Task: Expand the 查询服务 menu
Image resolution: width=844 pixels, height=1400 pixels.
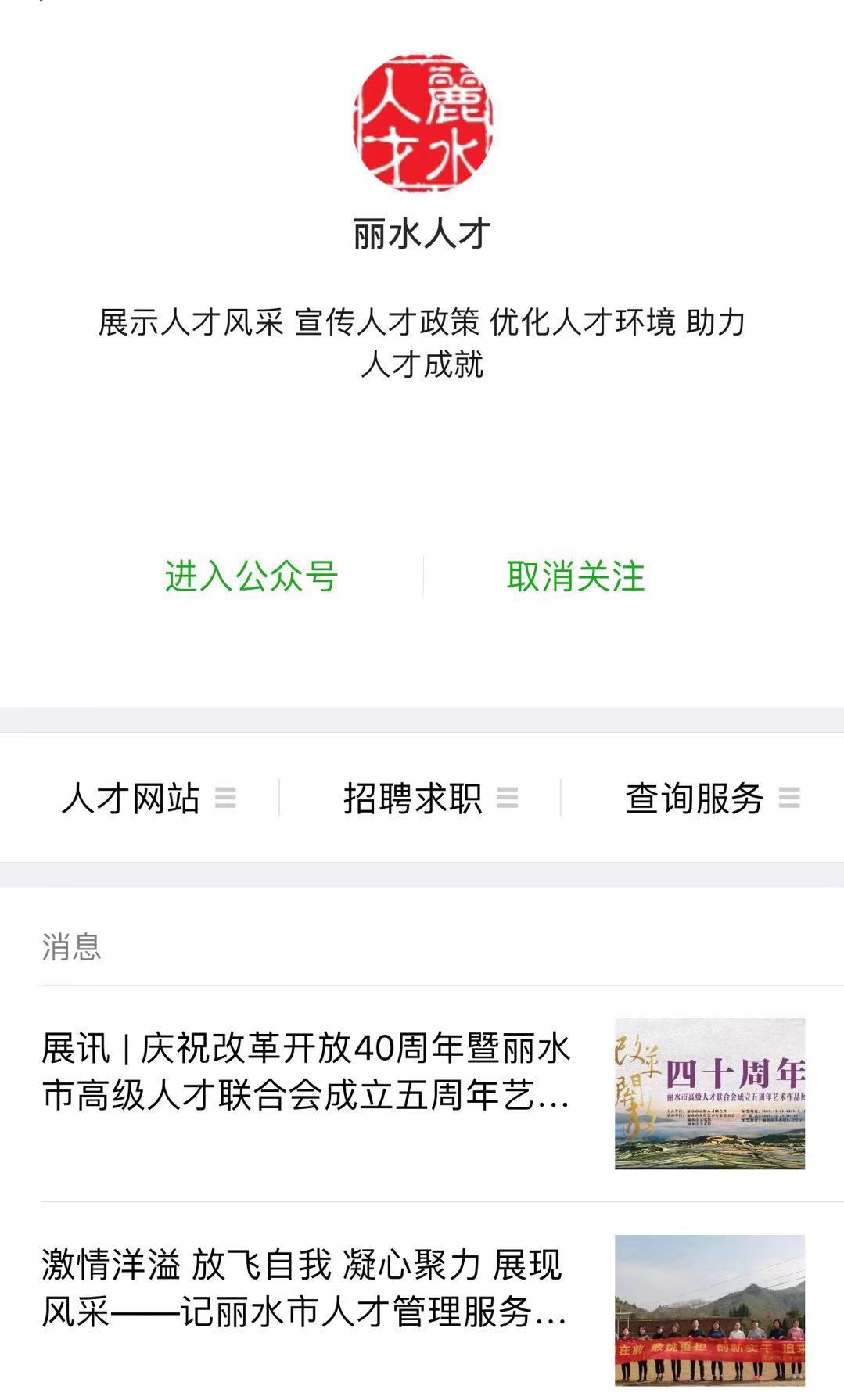Action: pyautogui.click(x=710, y=799)
